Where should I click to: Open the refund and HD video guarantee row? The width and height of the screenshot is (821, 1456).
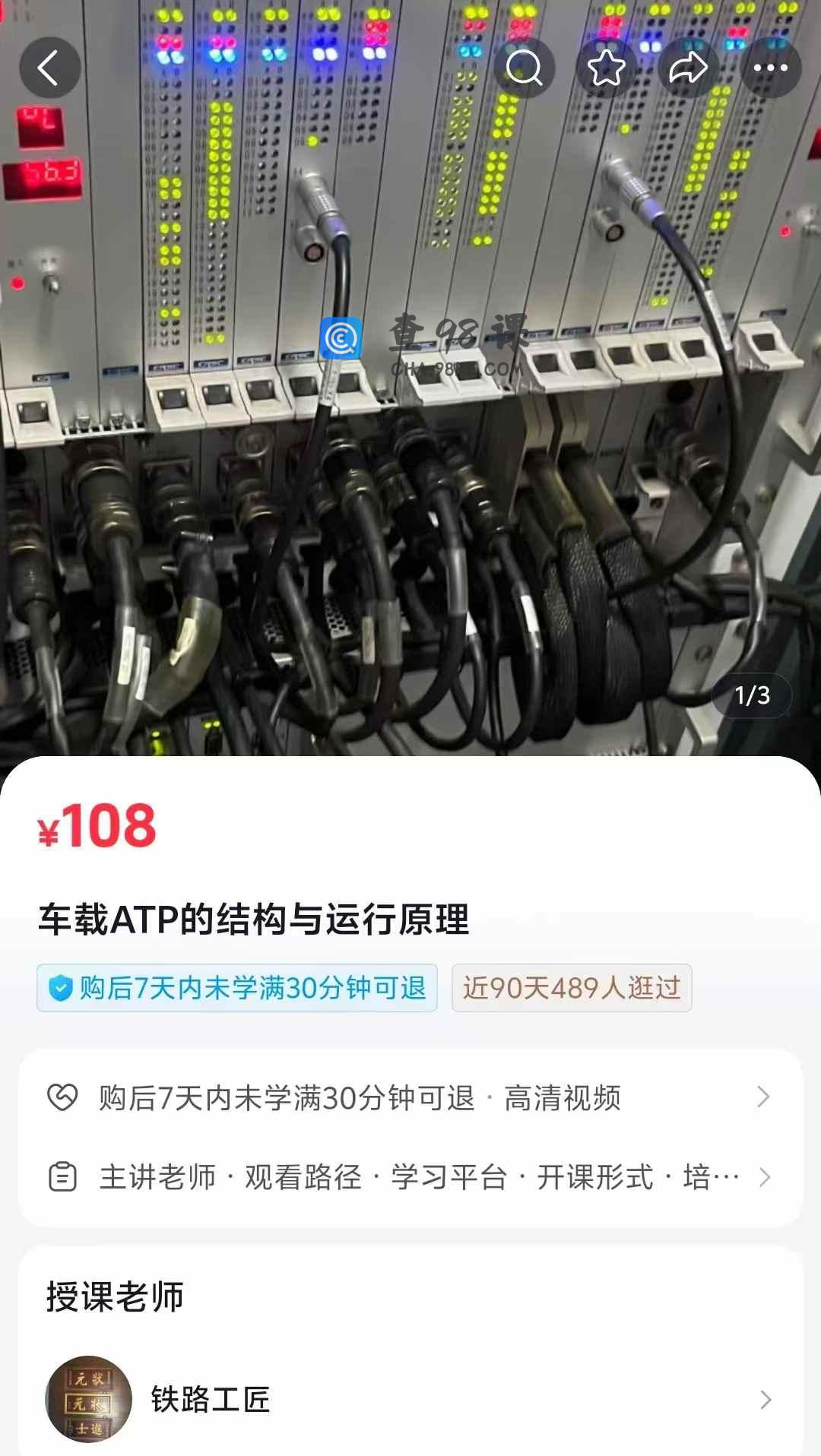click(410, 1097)
